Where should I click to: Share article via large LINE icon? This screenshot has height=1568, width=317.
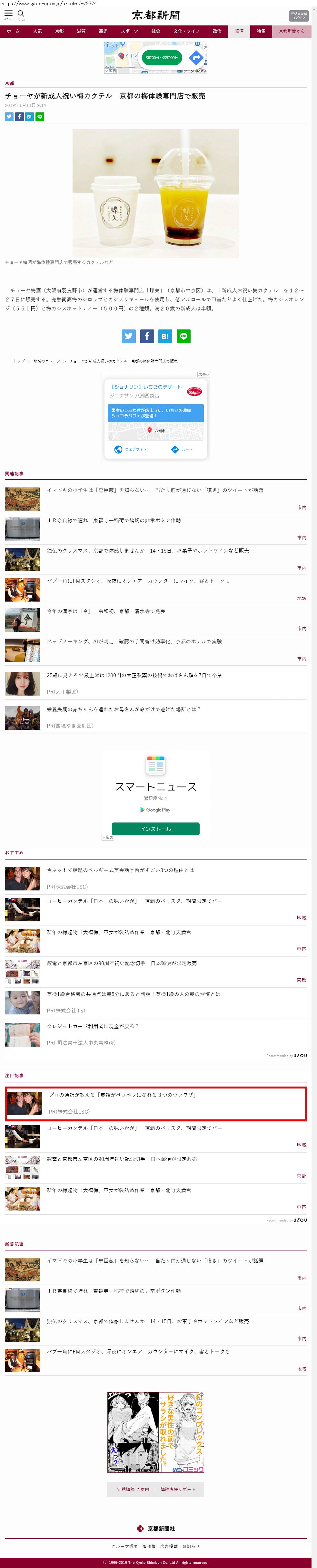pyautogui.click(x=183, y=335)
